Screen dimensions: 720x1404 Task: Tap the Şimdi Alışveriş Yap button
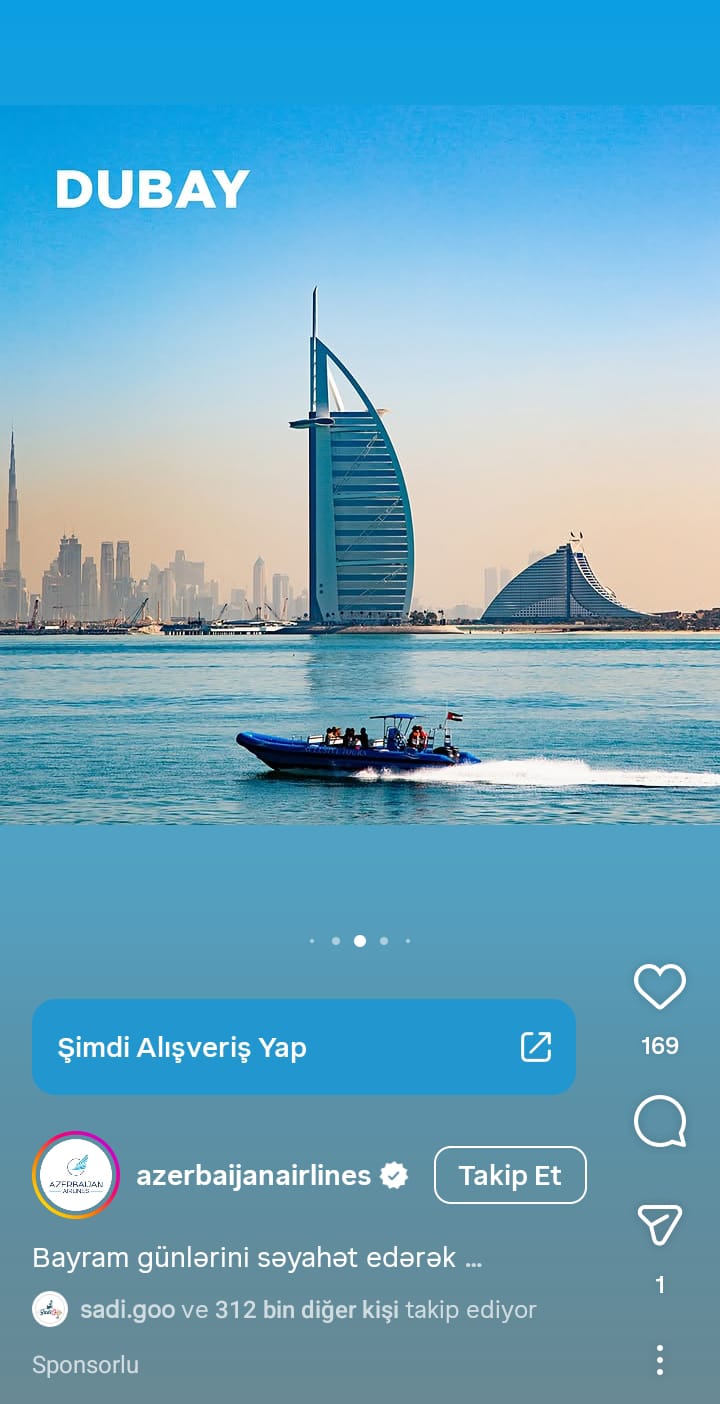click(x=304, y=1047)
